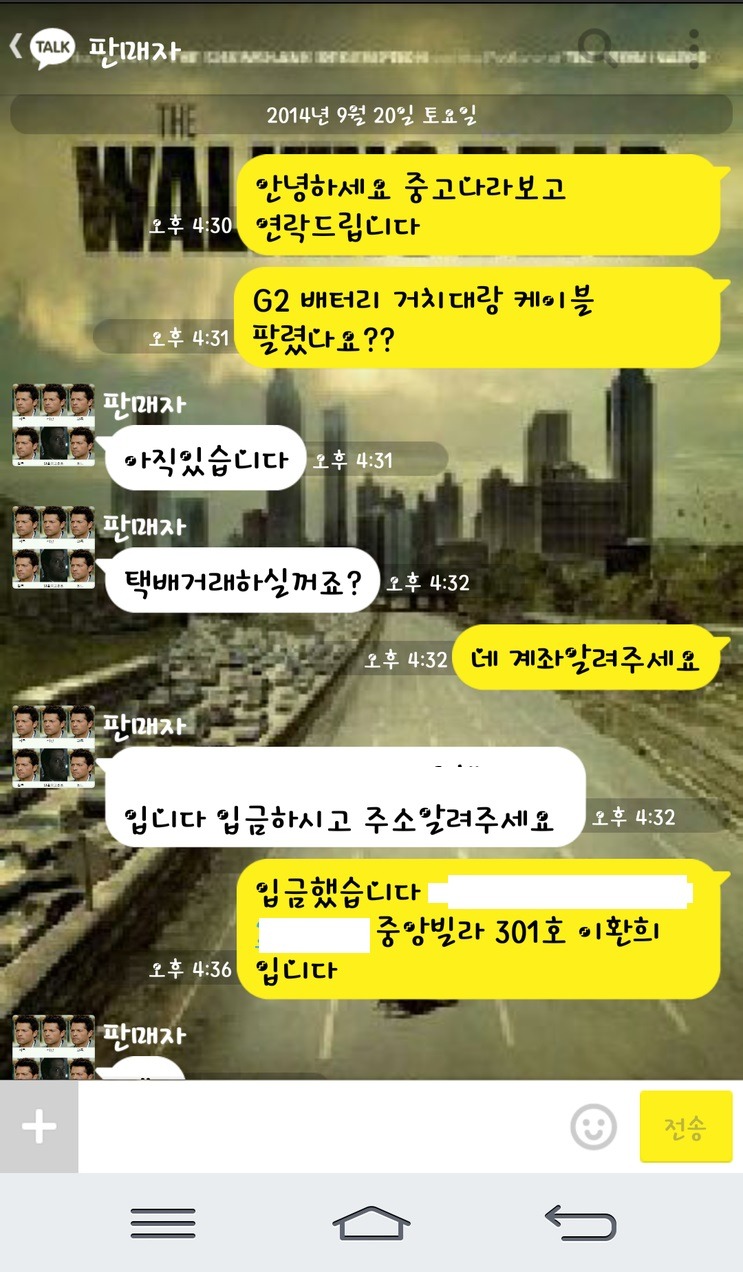Go back from the 판매자 chat
The width and height of the screenshot is (743, 1272).
tap(17, 46)
